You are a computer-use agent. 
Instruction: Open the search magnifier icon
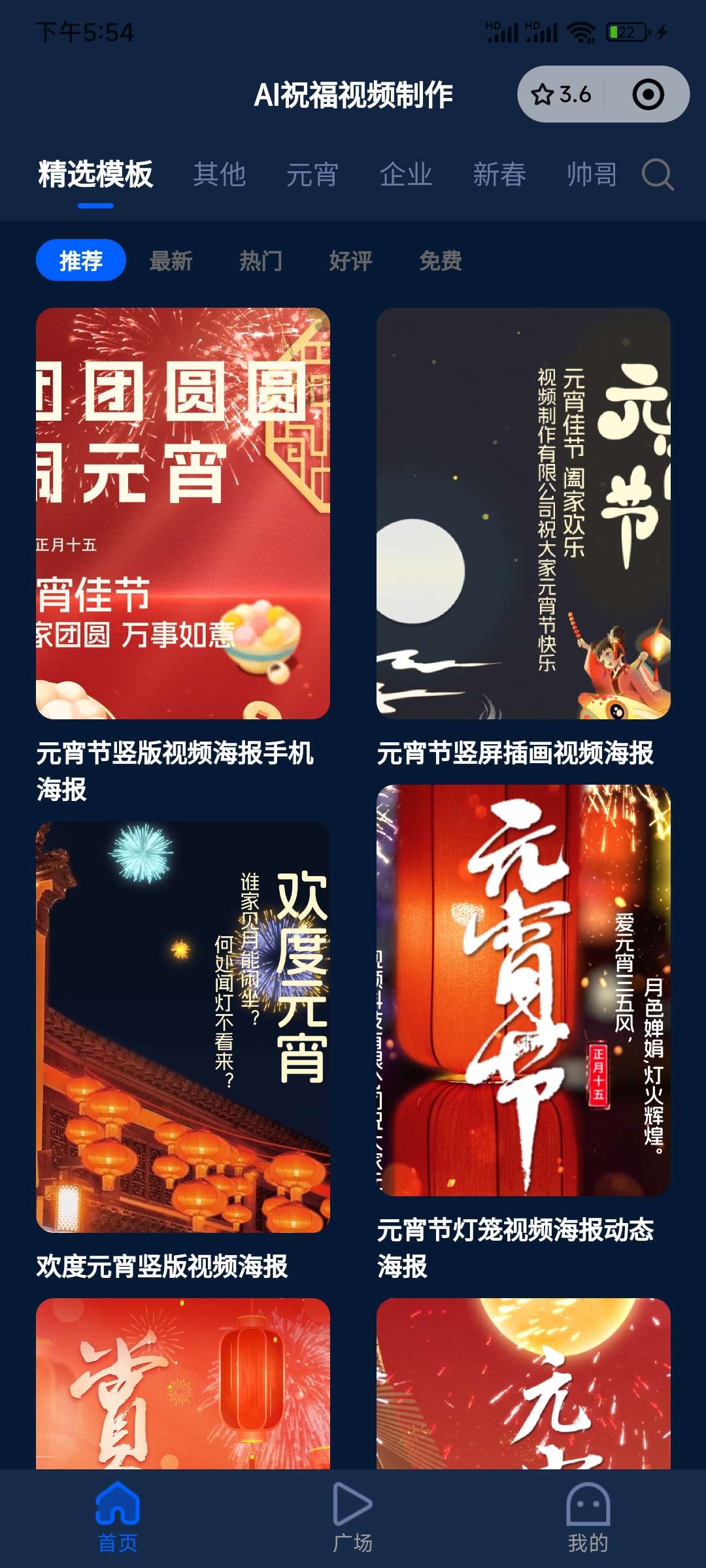[658, 174]
